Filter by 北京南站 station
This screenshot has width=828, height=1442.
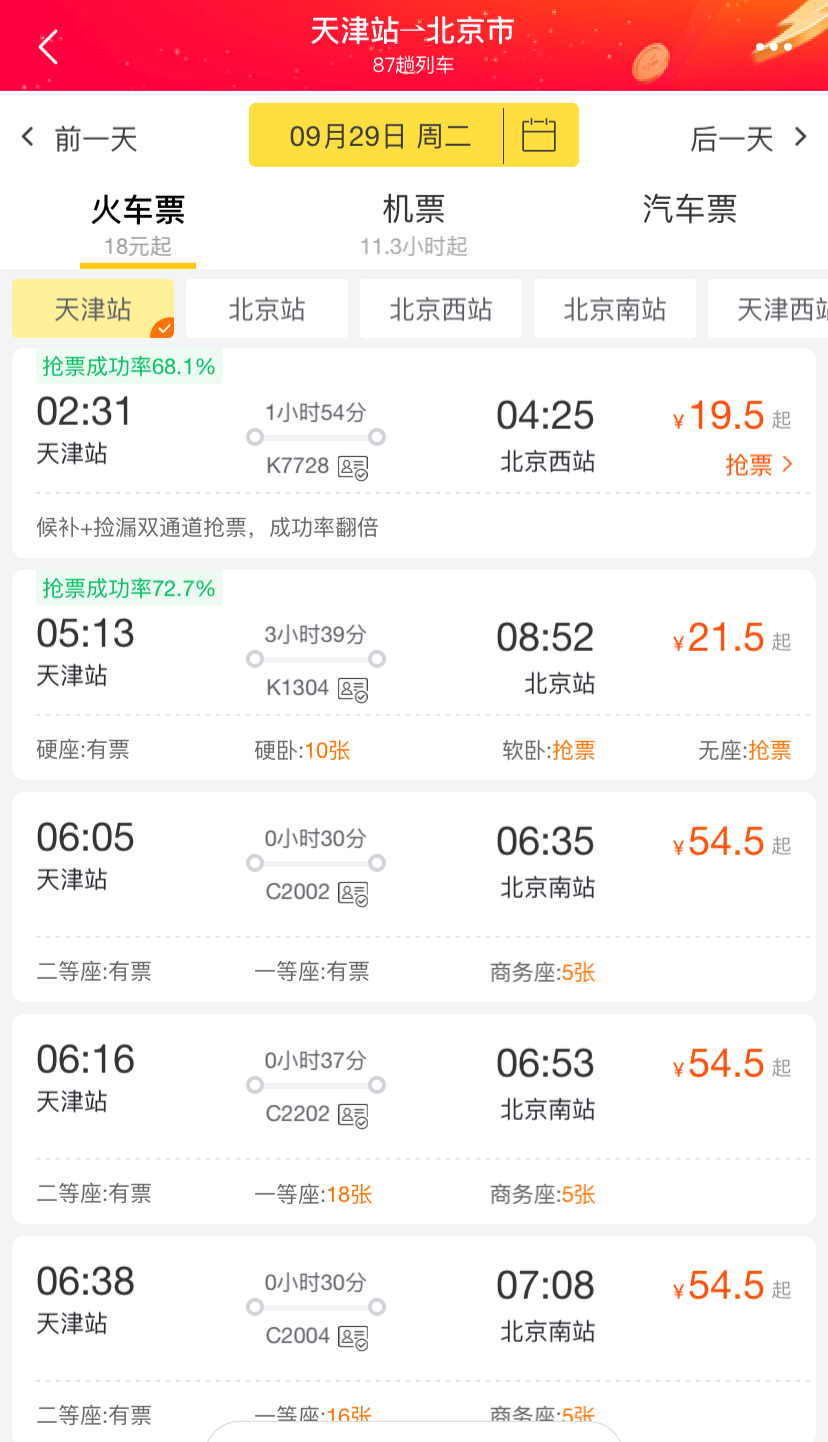click(x=615, y=309)
